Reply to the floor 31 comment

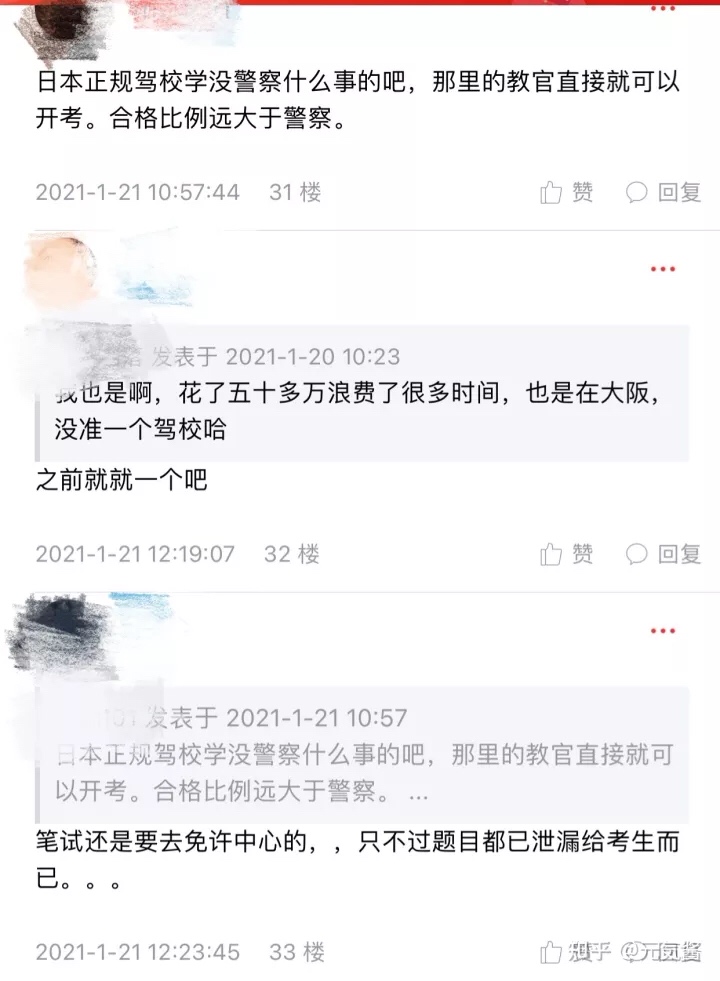point(664,192)
